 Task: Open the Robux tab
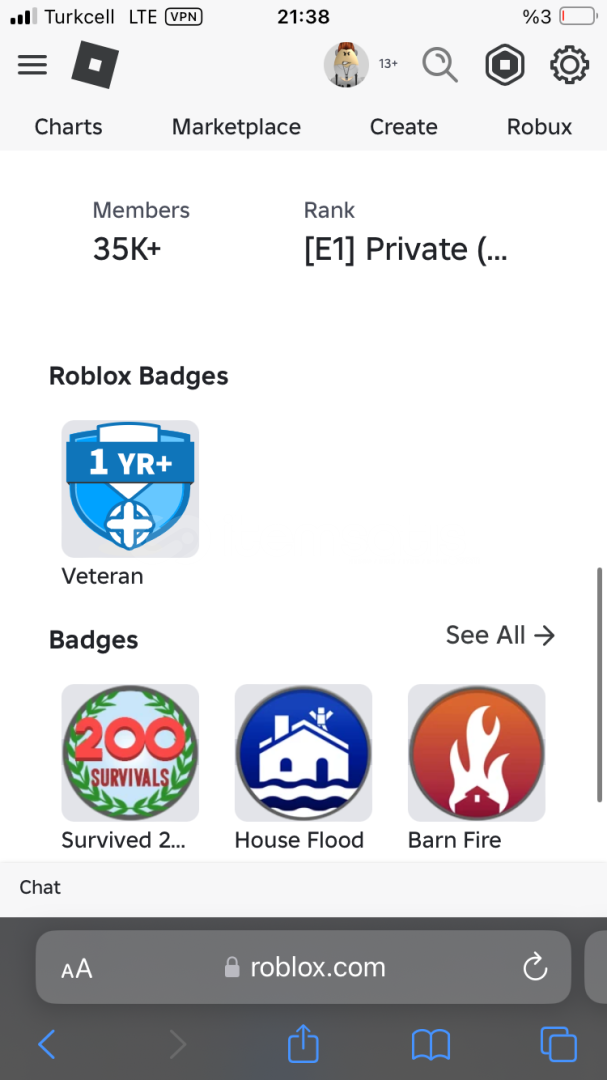click(x=539, y=127)
